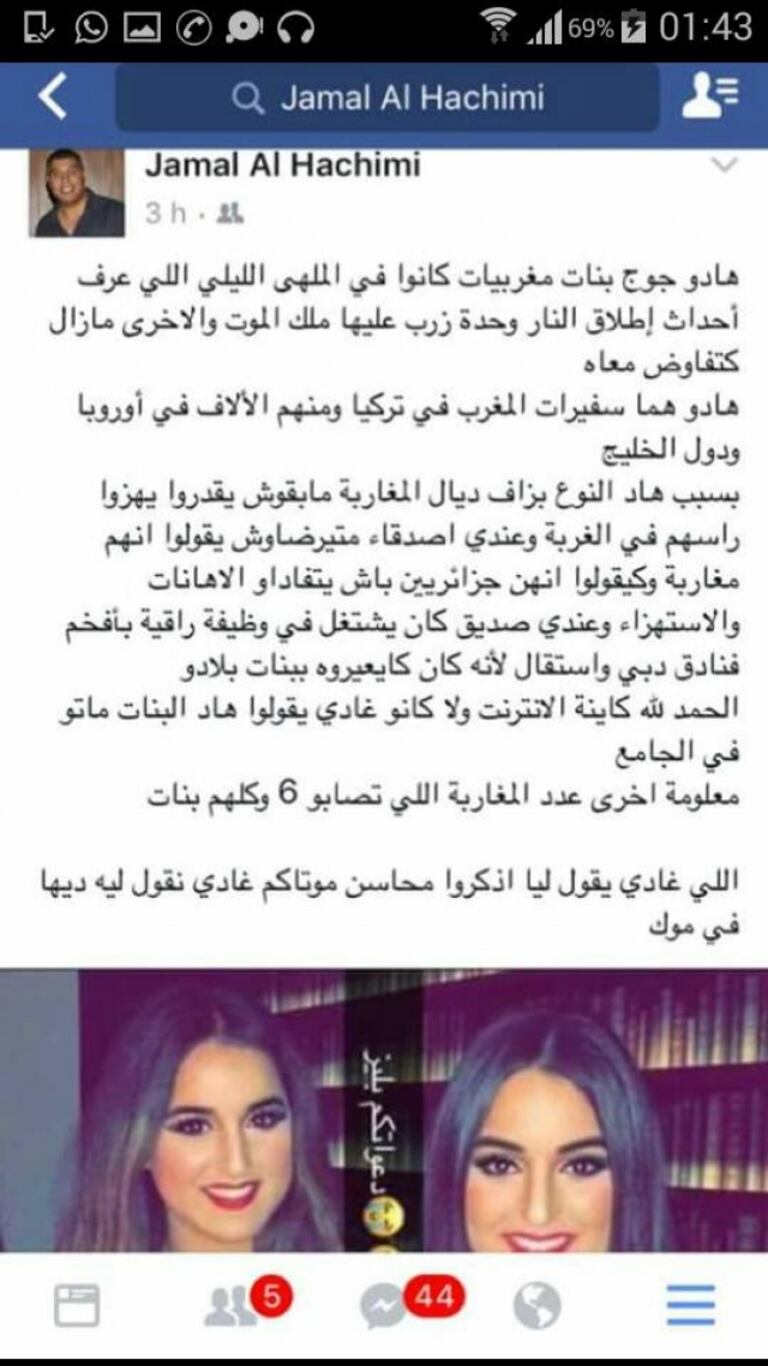Viewport: 768px width, 1366px height.
Task: Open the hamburger menu tab
Action: (691, 1305)
